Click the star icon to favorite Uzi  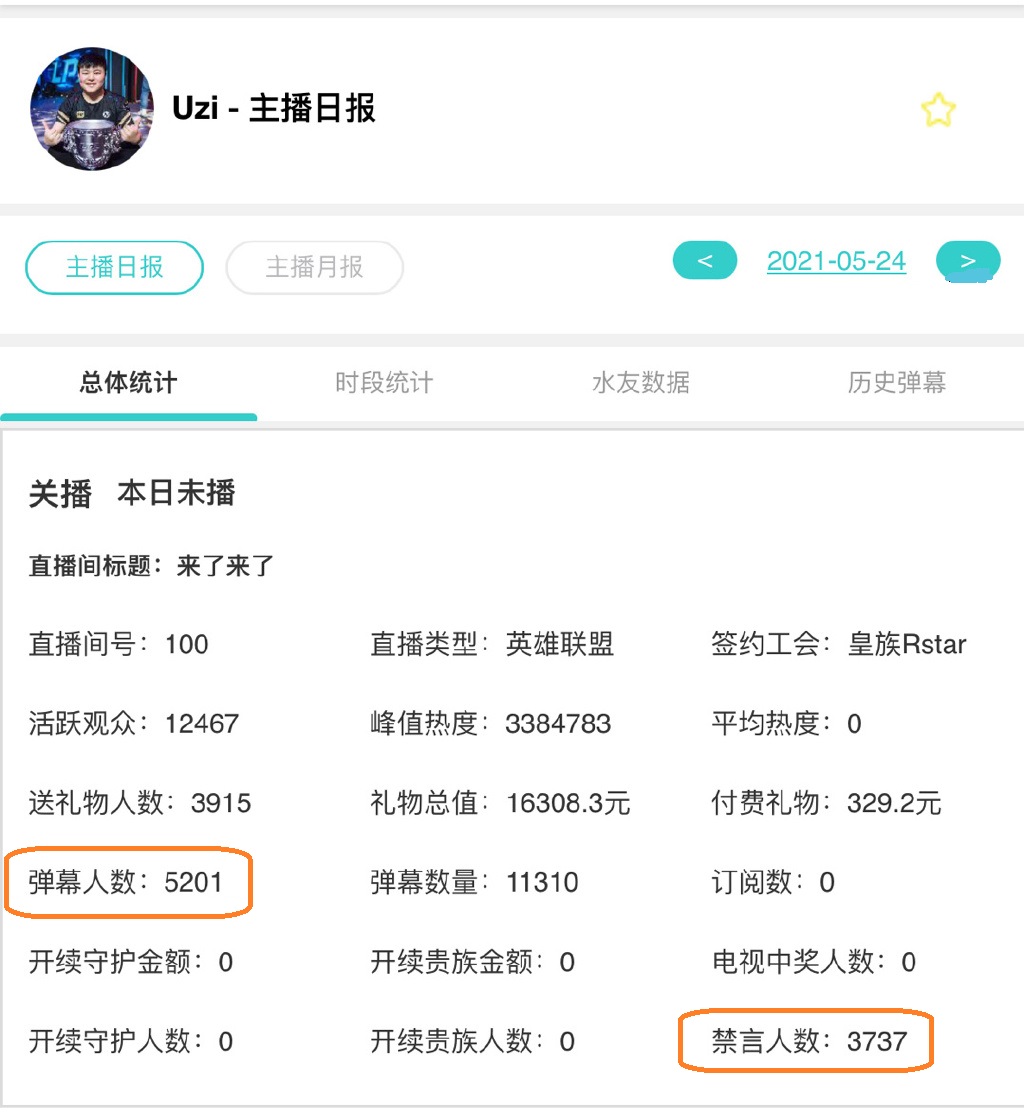[x=938, y=110]
